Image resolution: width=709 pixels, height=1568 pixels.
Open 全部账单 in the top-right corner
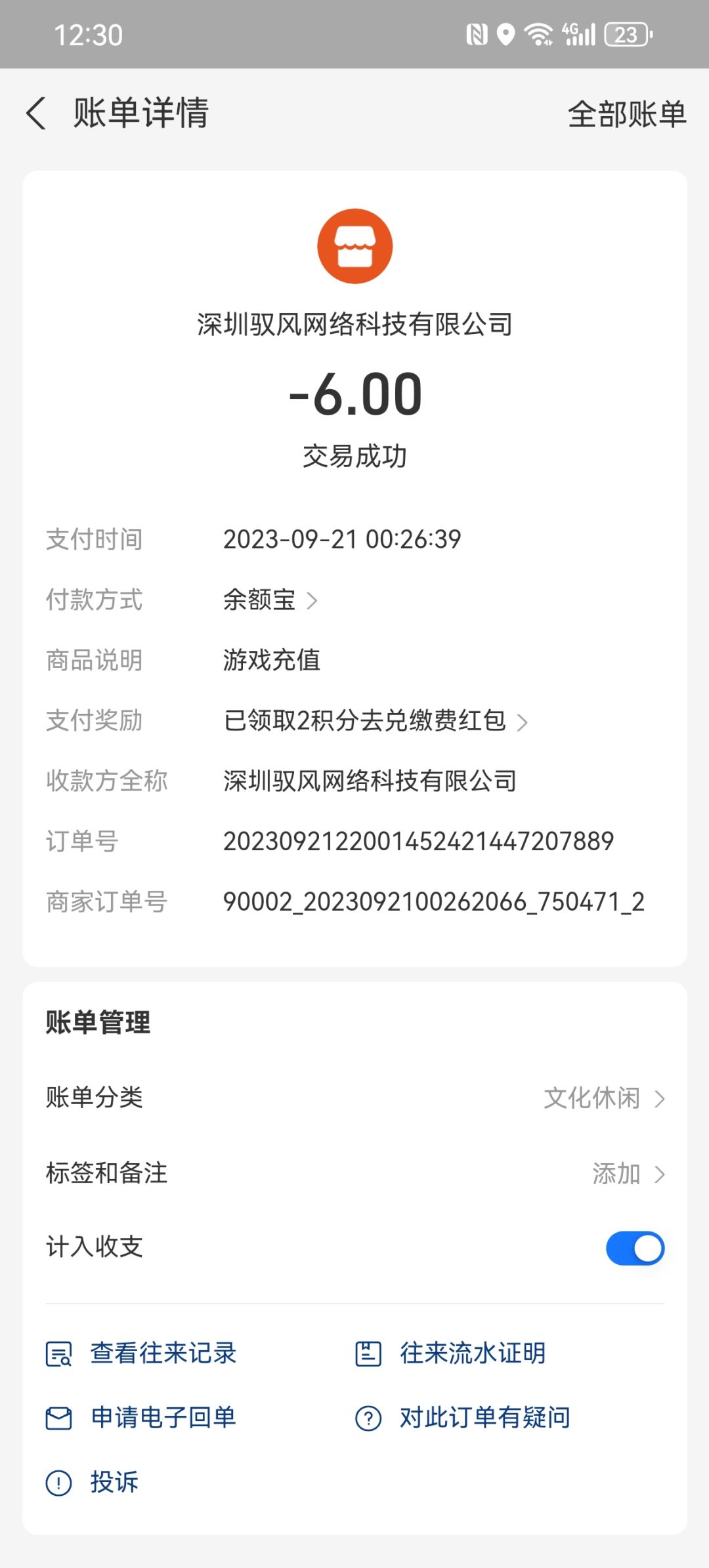click(x=627, y=114)
